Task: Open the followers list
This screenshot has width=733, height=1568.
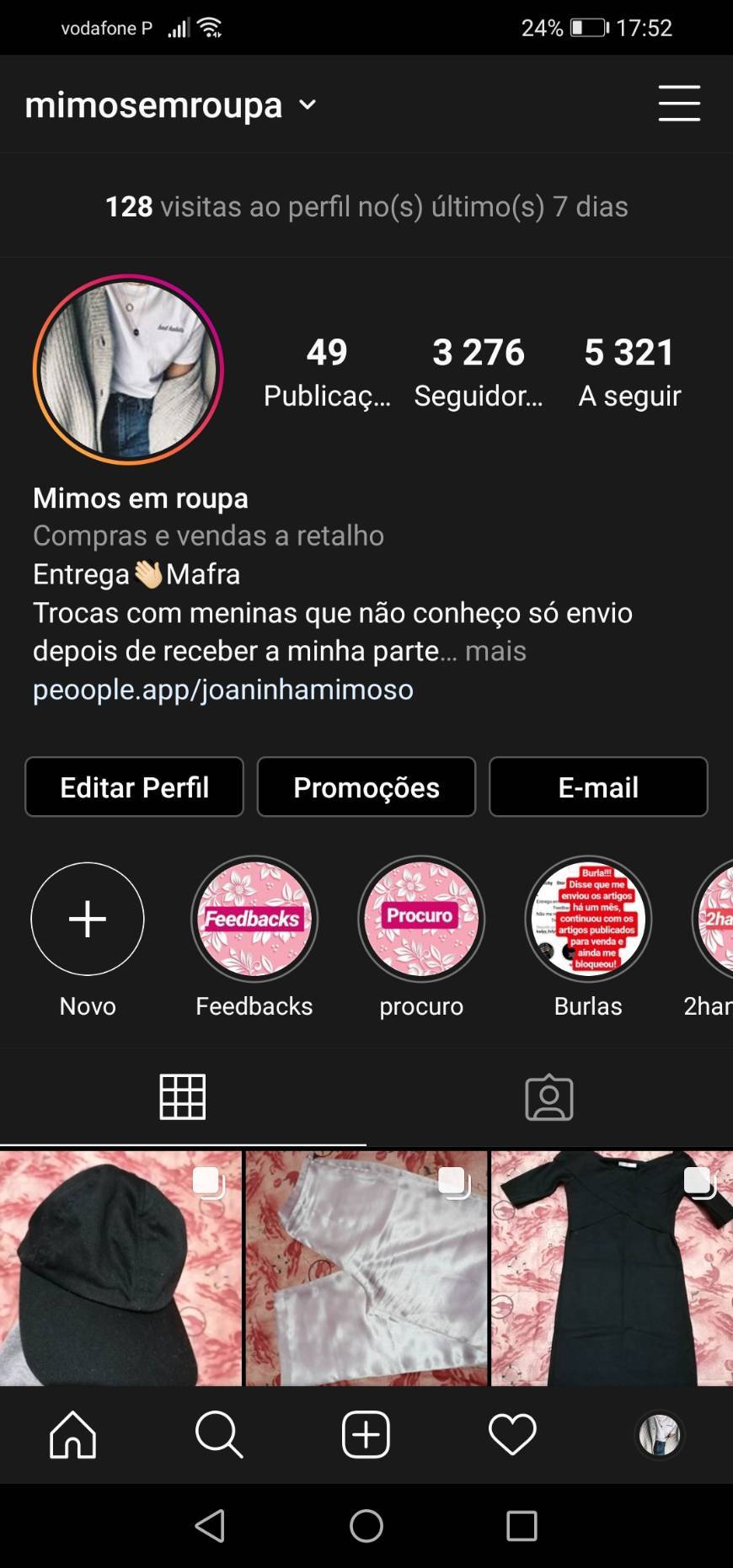Action: click(x=478, y=371)
